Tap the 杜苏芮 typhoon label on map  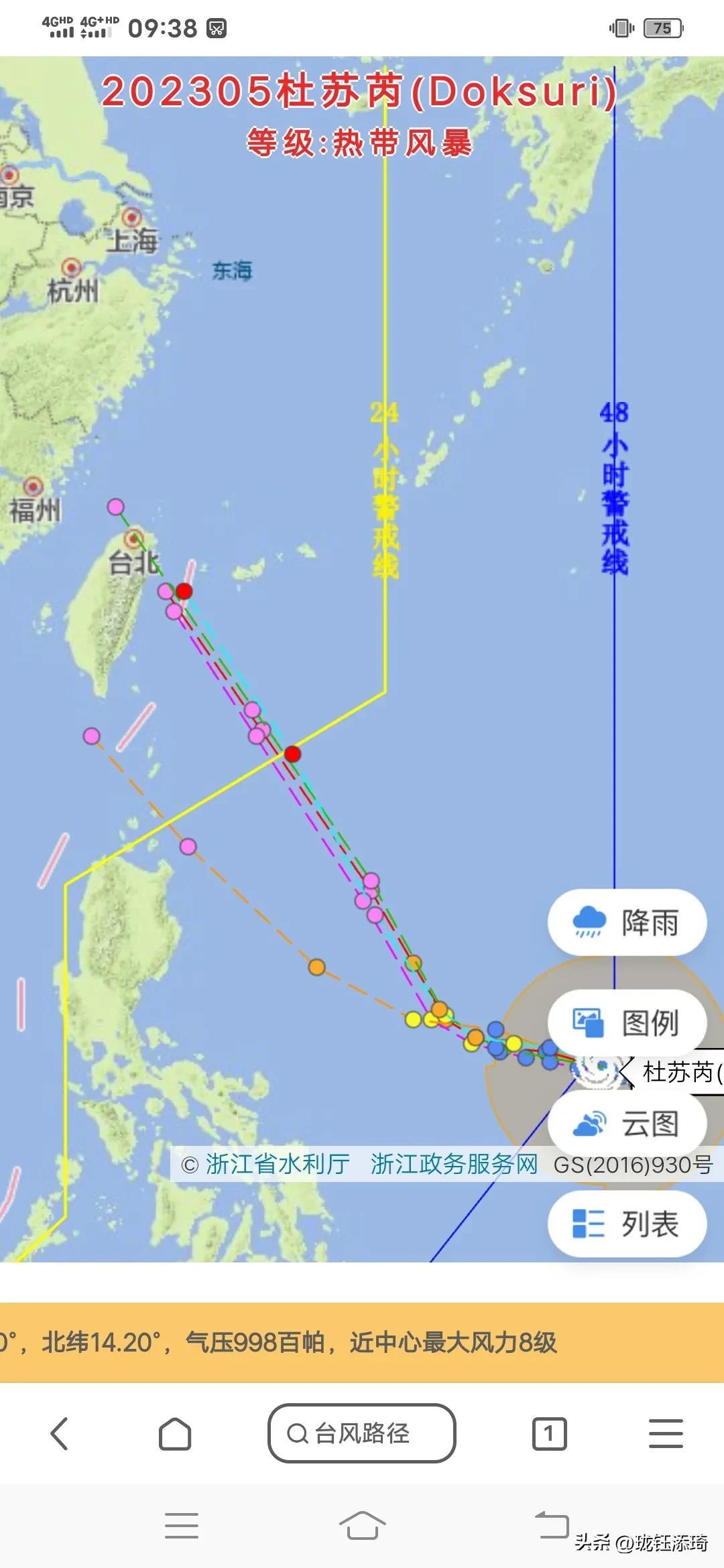(678, 1072)
